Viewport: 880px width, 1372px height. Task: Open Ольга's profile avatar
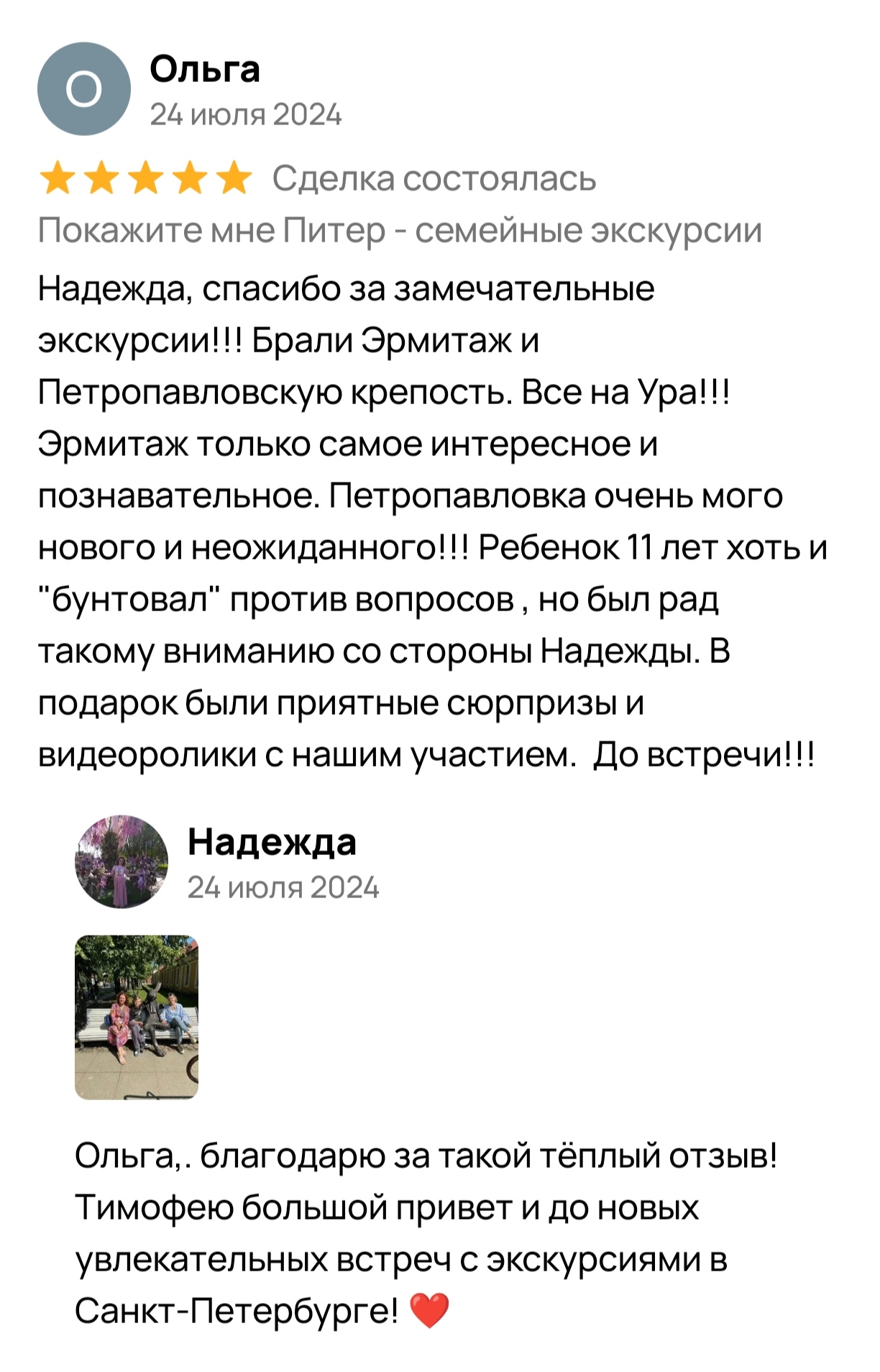(84, 89)
